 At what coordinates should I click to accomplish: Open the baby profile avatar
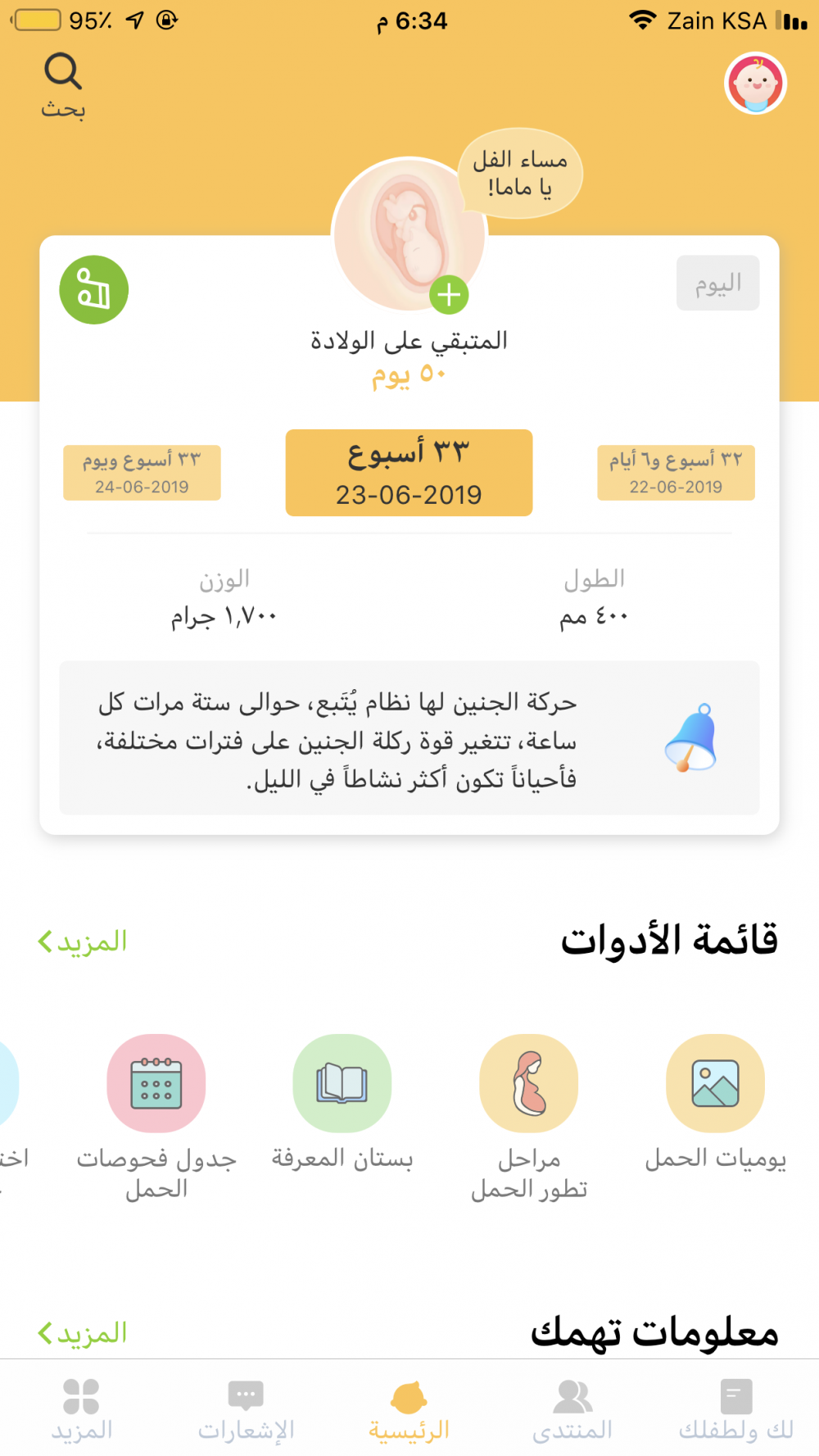(x=755, y=84)
